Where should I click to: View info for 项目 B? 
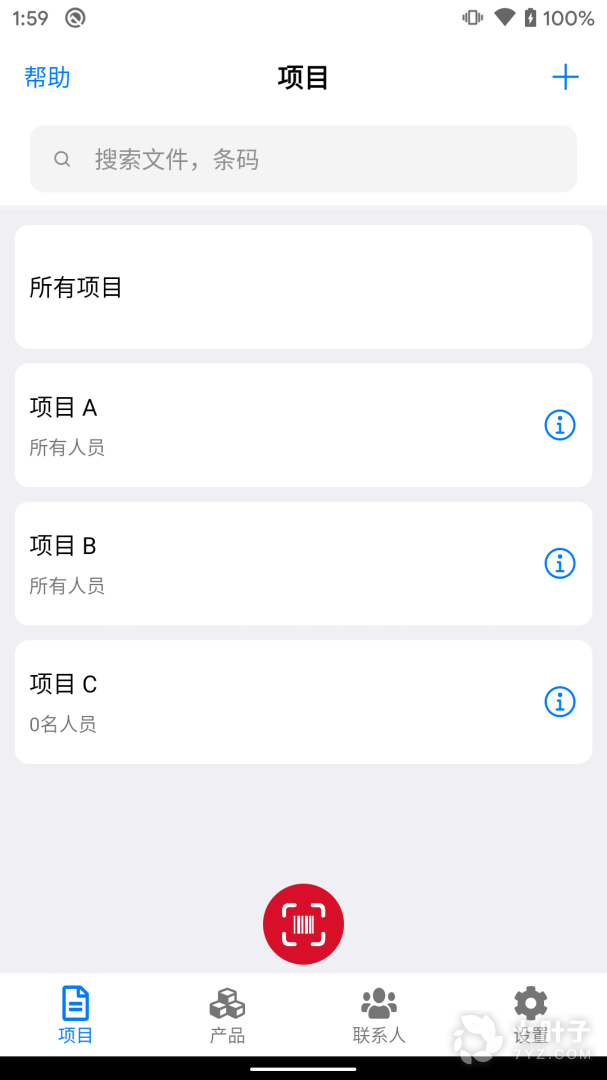559,564
